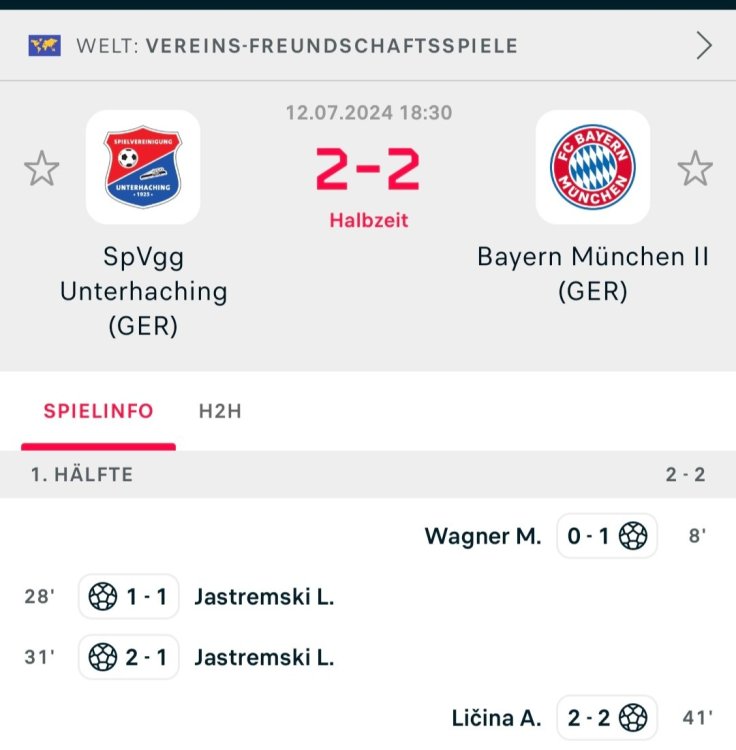Click the goal ball icon at the 31st minute
Image resolution: width=736 pixels, height=750 pixels.
103,657
